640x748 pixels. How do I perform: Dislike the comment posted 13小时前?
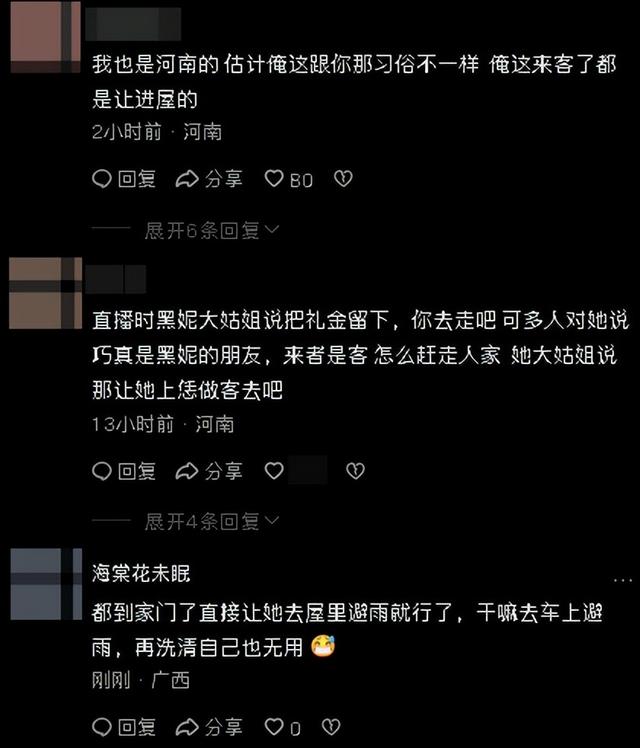pos(354,470)
